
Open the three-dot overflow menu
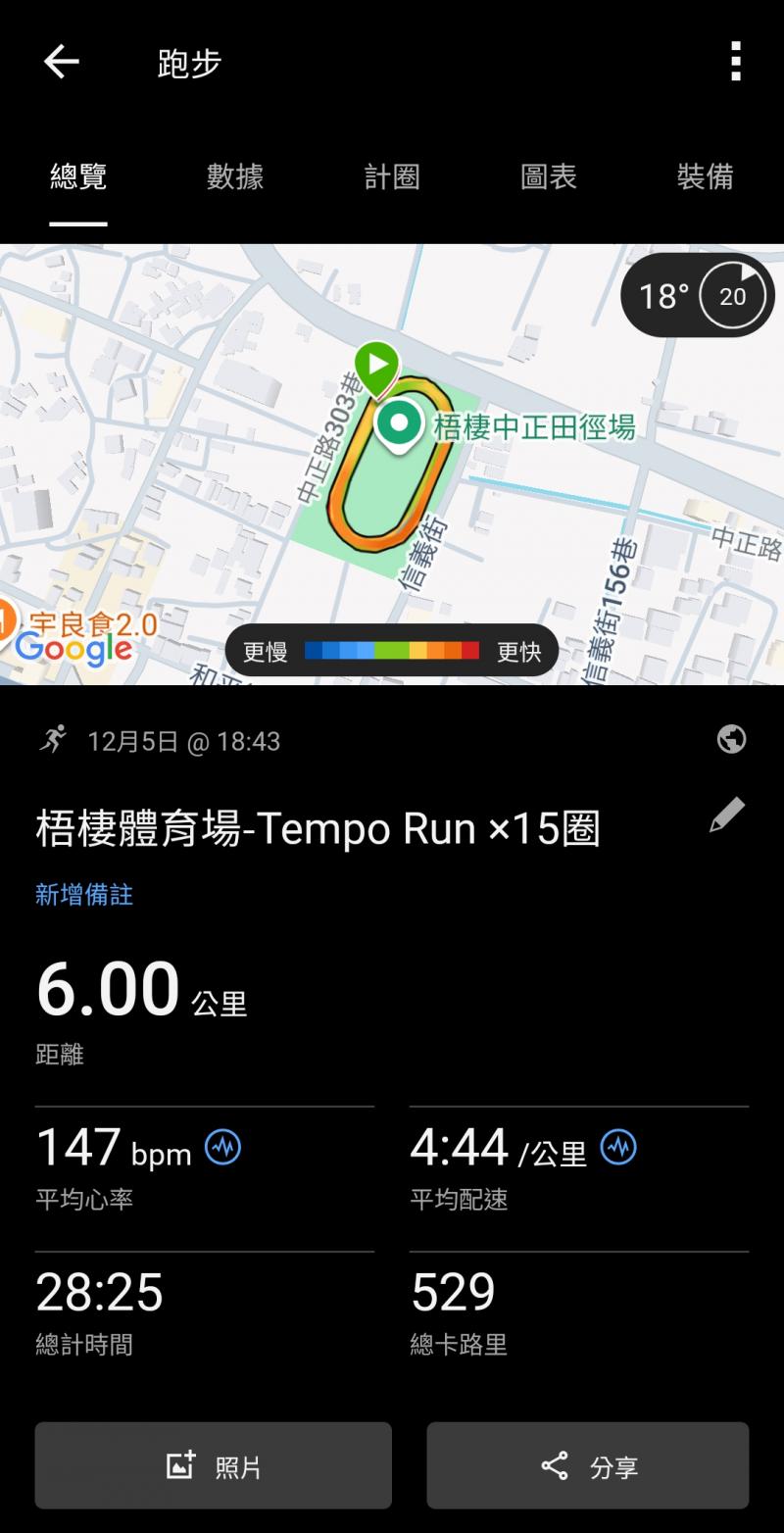tap(735, 63)
